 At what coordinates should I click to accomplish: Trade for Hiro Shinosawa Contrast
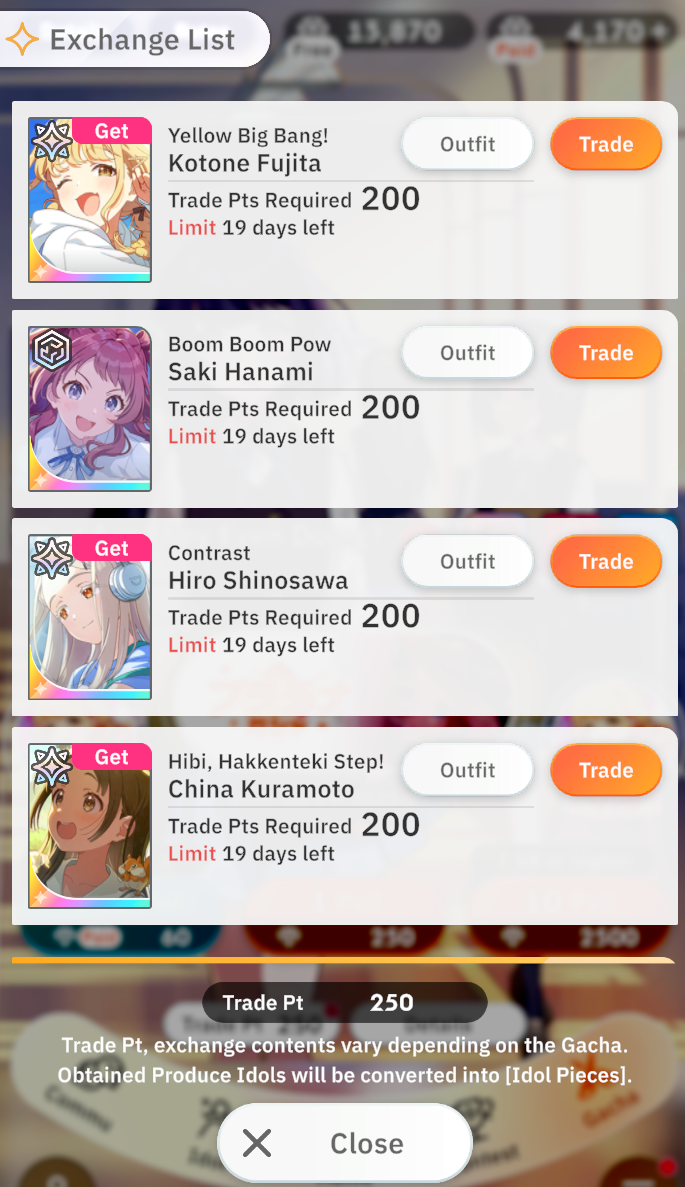(606, 561)
